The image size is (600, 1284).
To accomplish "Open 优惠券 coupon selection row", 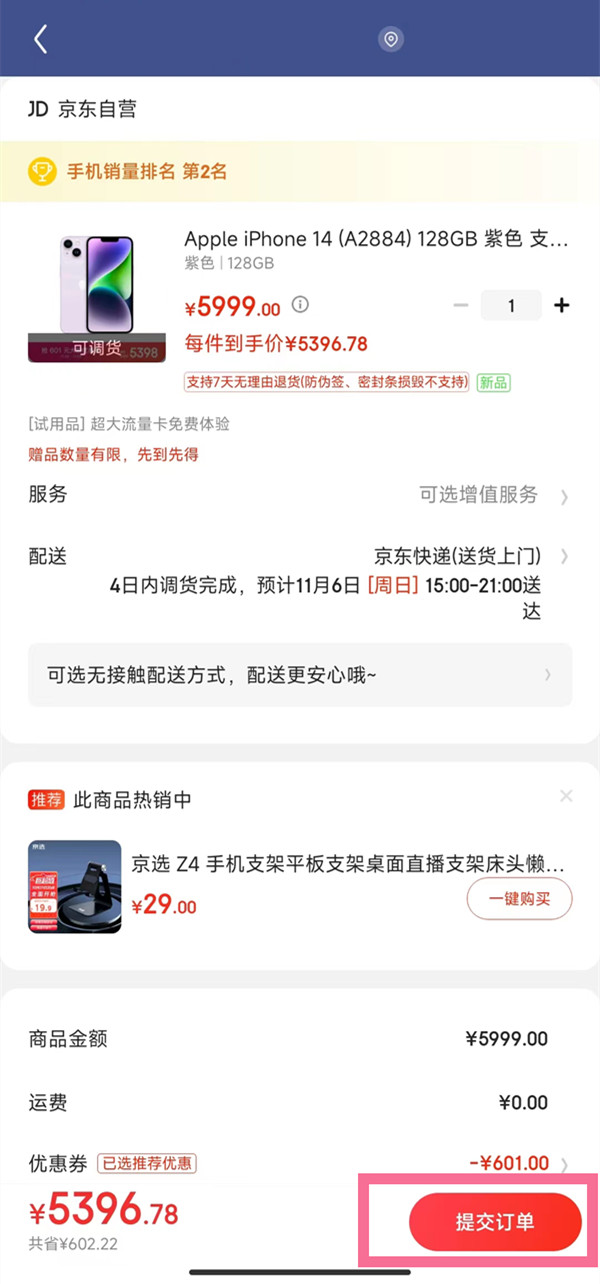I will click(300, 1163).
